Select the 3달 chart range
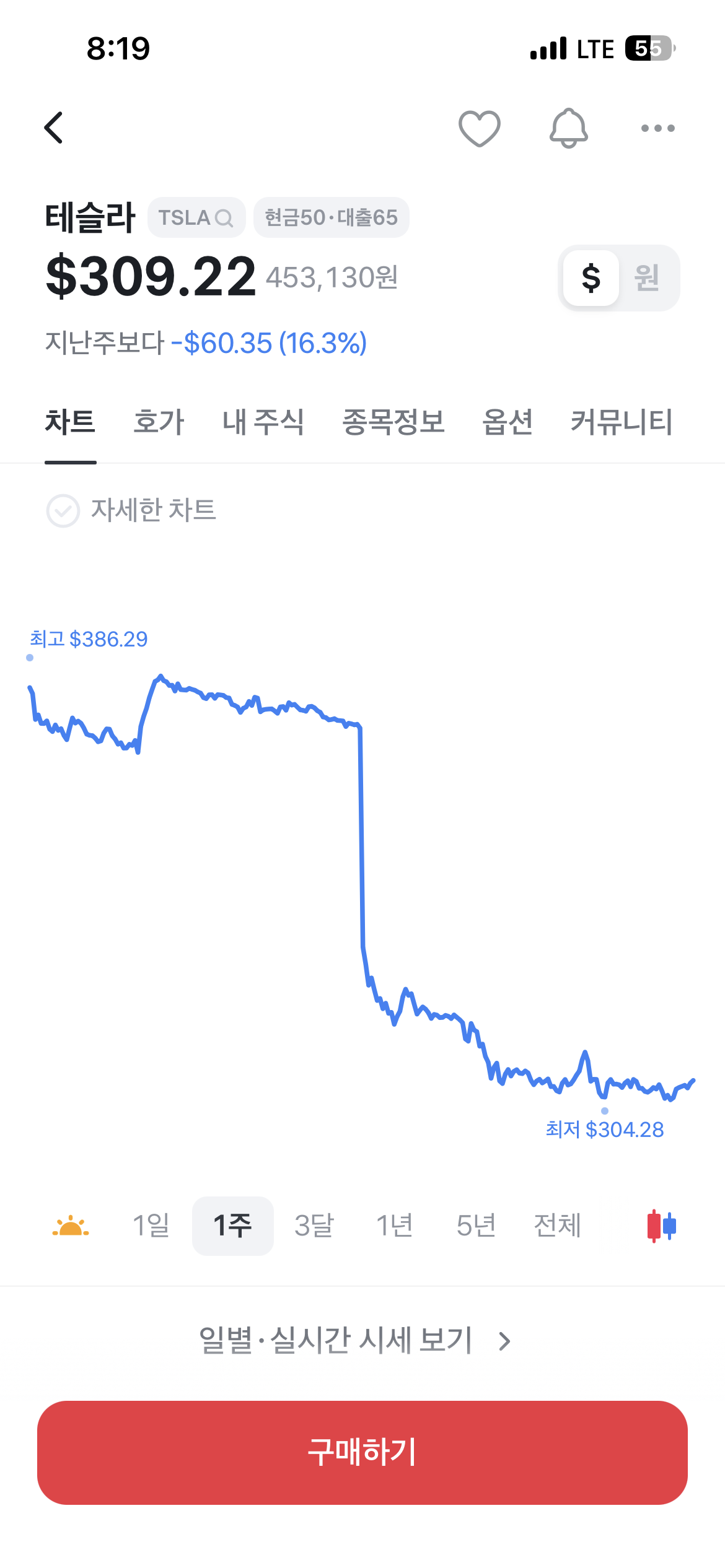Screen dimensions: 725x1568 (x=314, y=1226)
